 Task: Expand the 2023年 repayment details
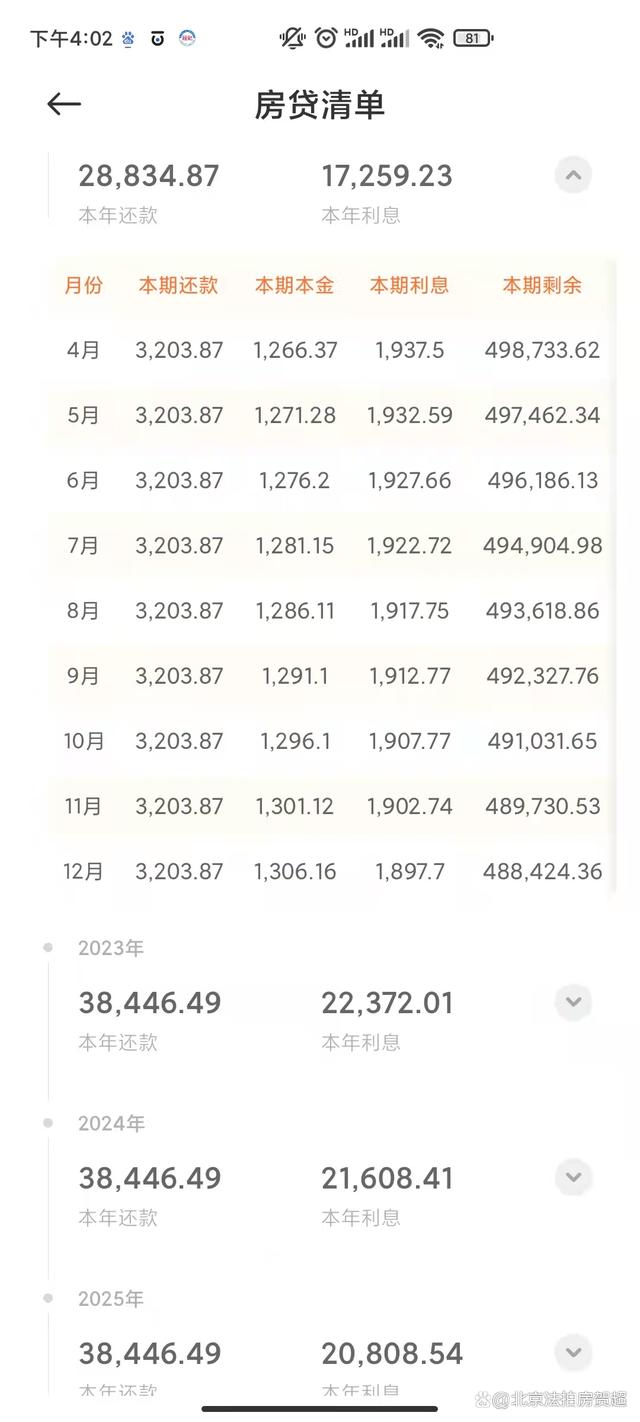[573, 1002]
